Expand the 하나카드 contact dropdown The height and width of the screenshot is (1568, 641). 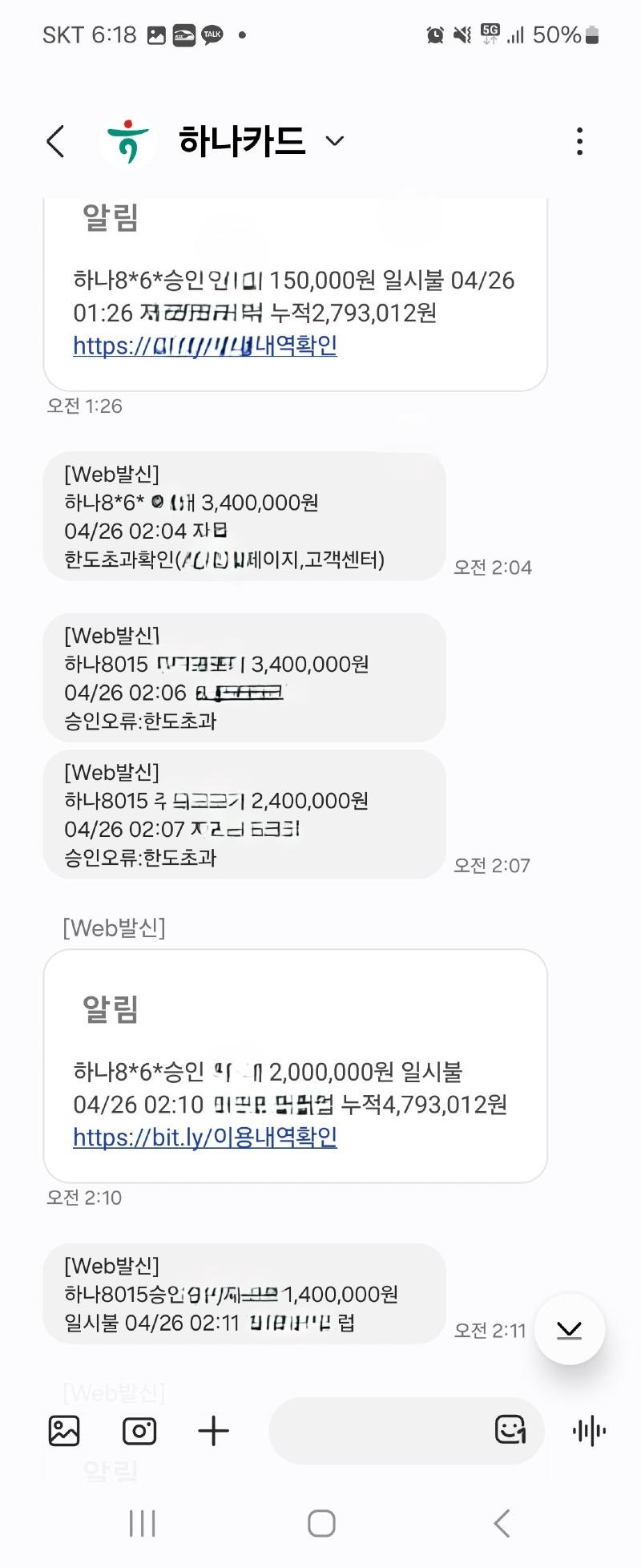click(x=334, y=142)
